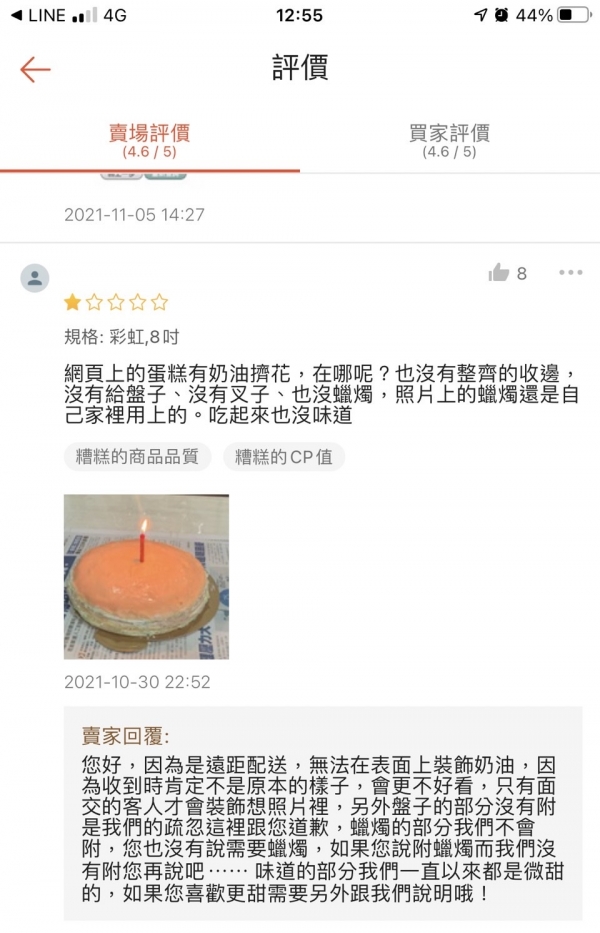Enlarge the cake photo in the review
This screenshot has height=933, width=600.
click(146, 577)
